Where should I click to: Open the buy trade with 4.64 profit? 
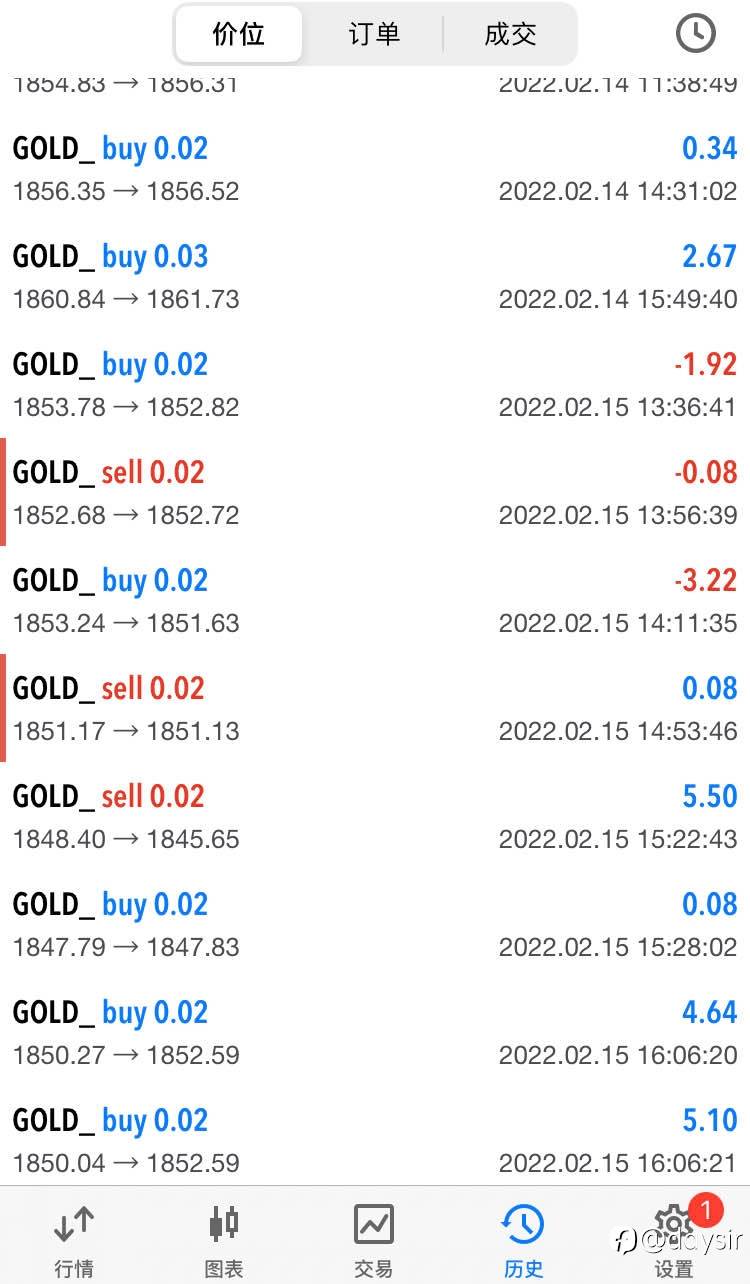coord(374,1032)
